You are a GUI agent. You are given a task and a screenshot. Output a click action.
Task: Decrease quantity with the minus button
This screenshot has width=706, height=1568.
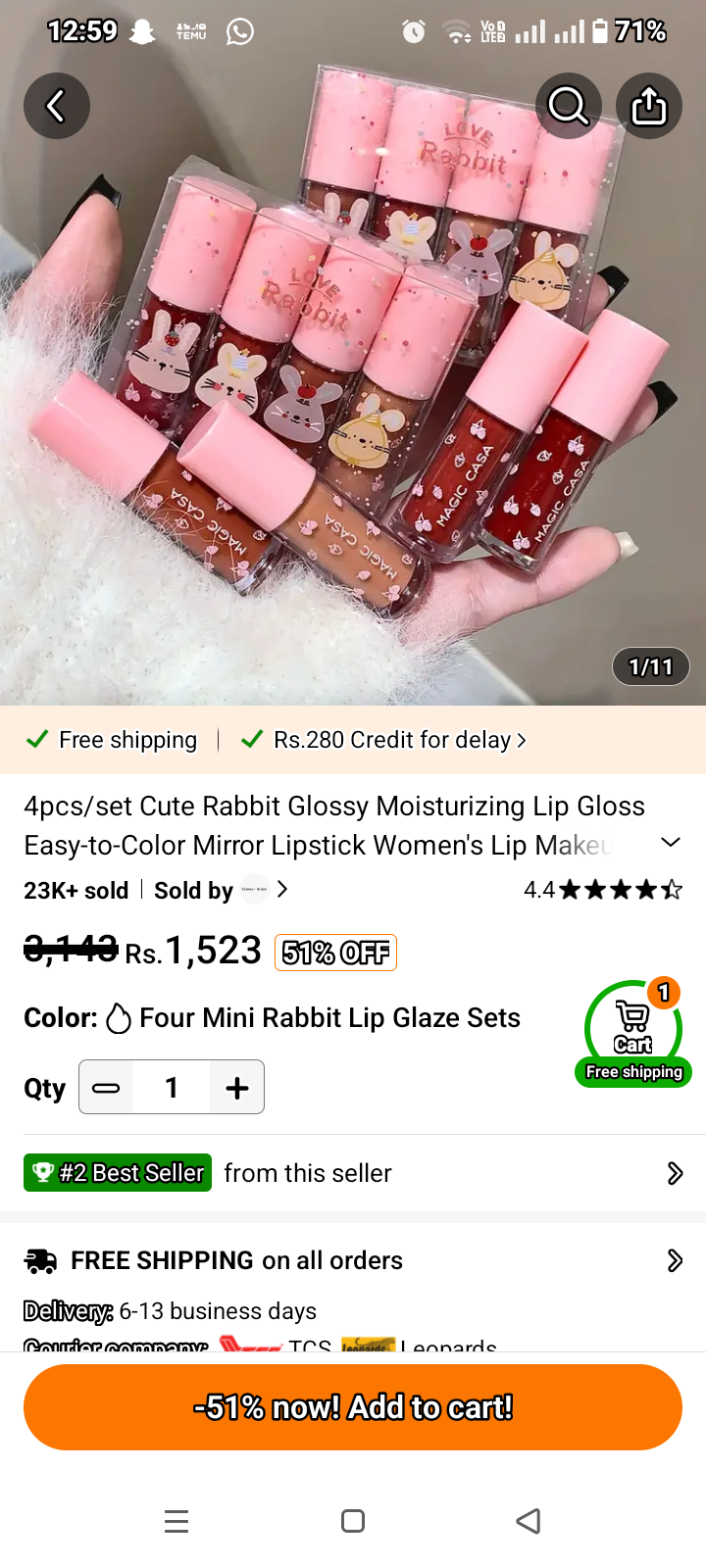pos(106,1088)
